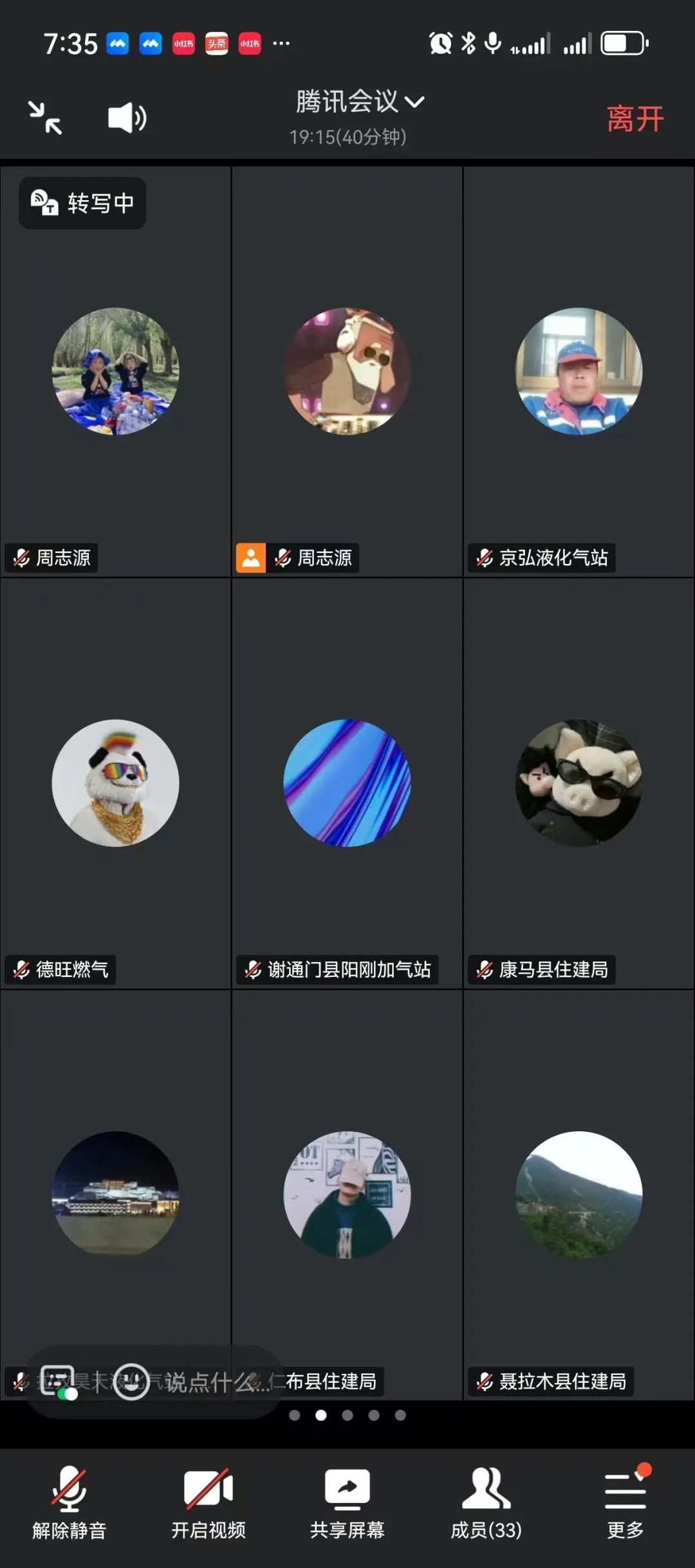Select 谢通门县阳刚加气站 participant tile
Viewport: 695px width, 1568px height.
point(347,783)
